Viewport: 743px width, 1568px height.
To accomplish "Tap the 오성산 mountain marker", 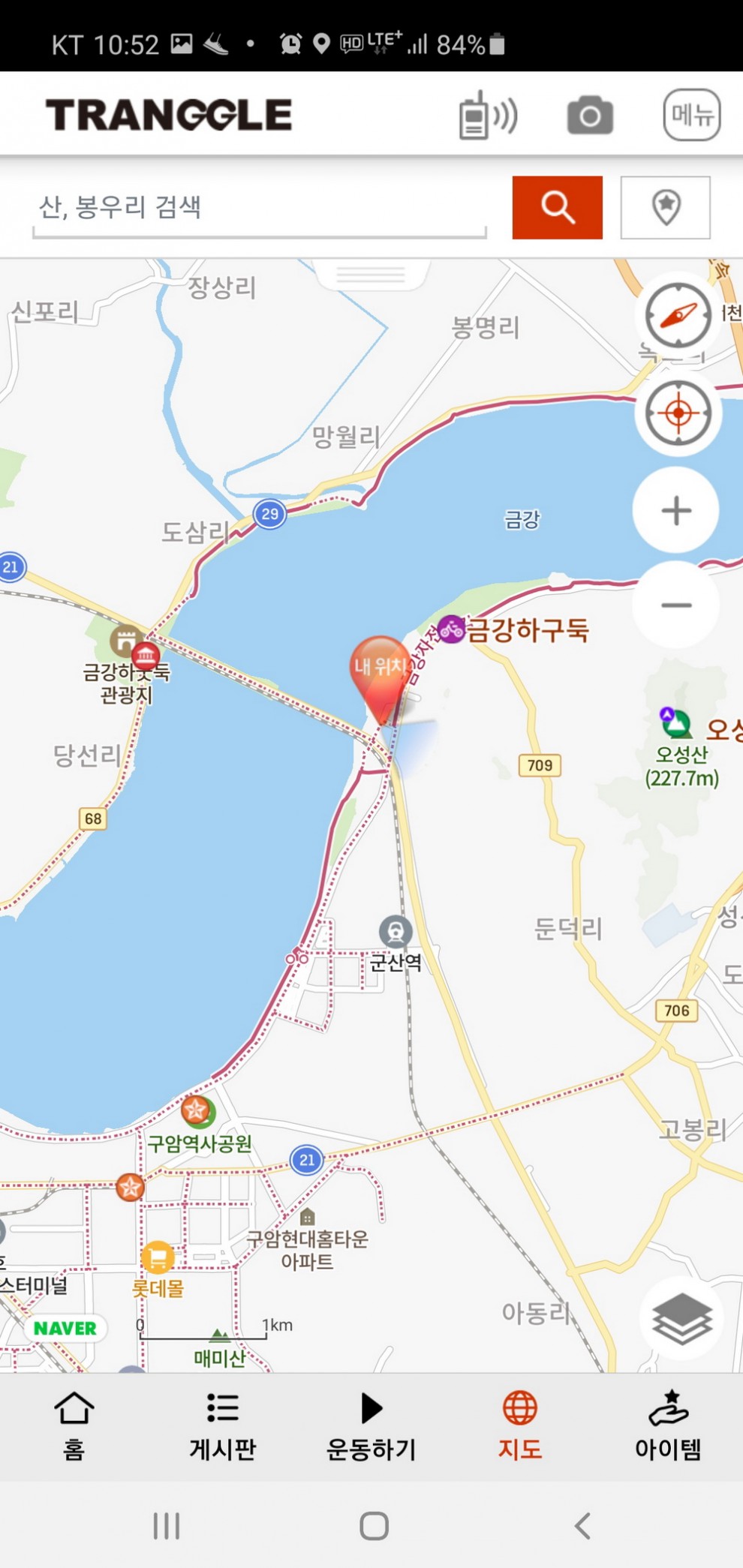I will [x=676, y=723].
